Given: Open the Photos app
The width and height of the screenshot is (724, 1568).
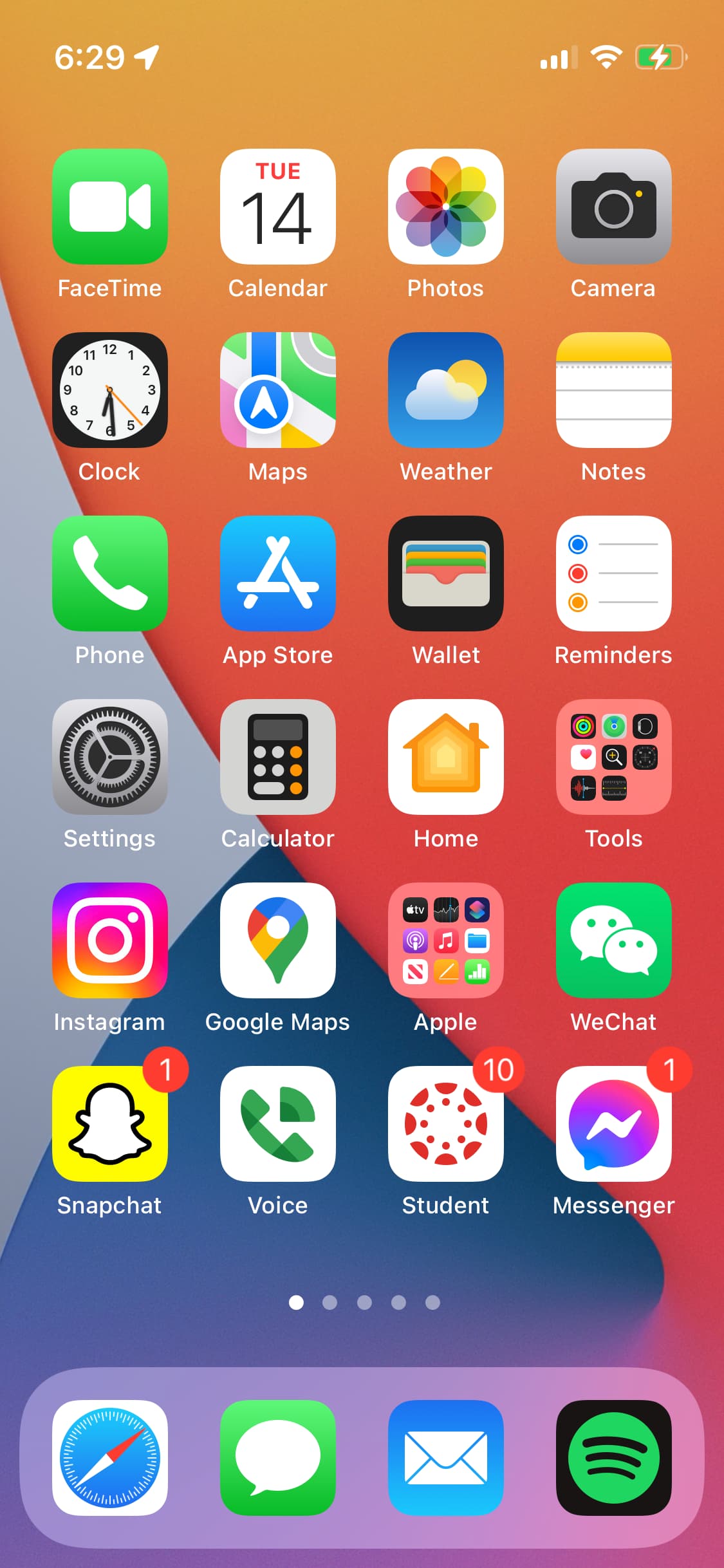Looking at the screenshot, I should [x=446, y=207].
